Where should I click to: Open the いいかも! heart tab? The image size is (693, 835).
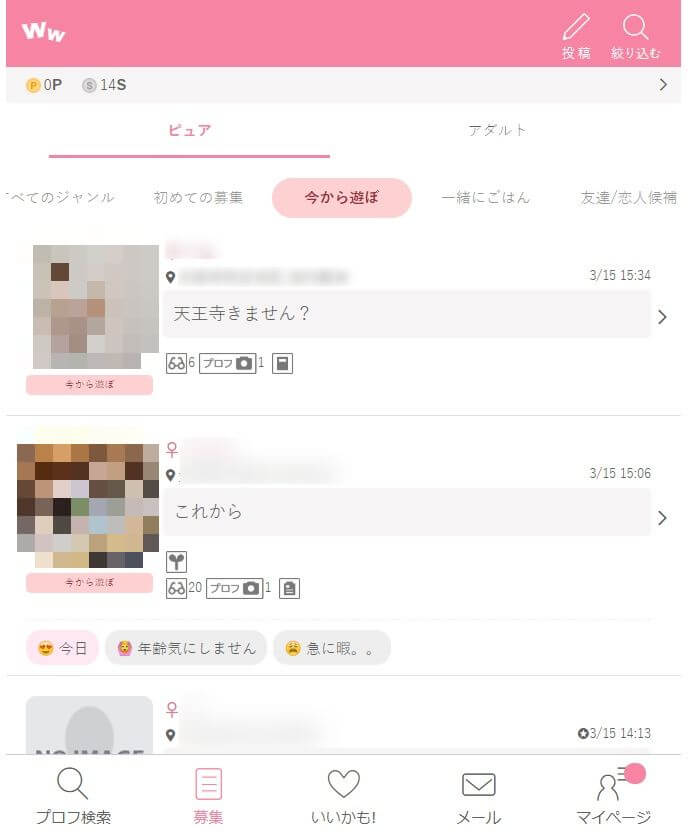pos(343,796)
